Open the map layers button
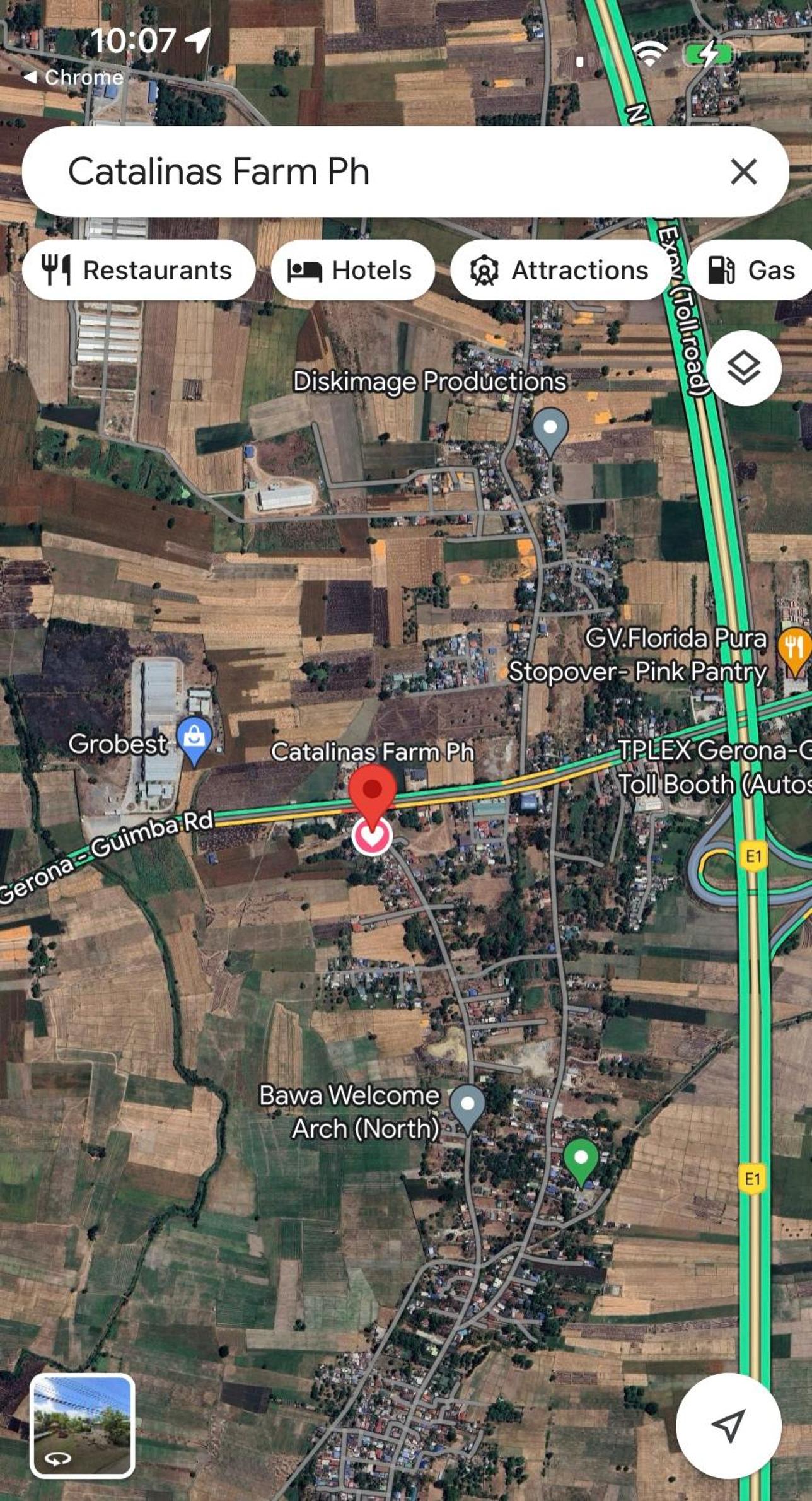 [x=744, y=368]
